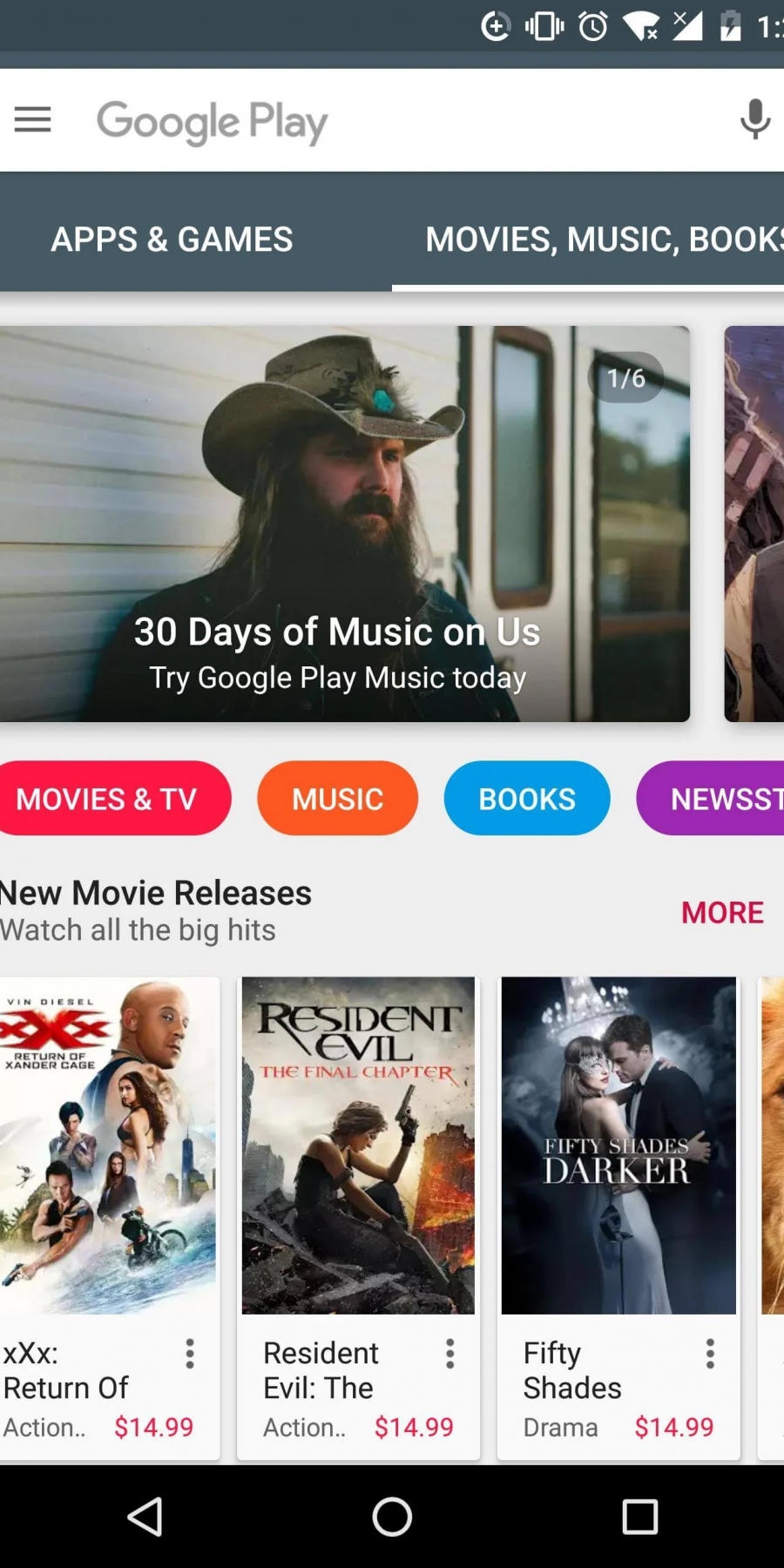Browse the Books category
The width and height of the screenshot is (784, 1568).
[526, 798]
